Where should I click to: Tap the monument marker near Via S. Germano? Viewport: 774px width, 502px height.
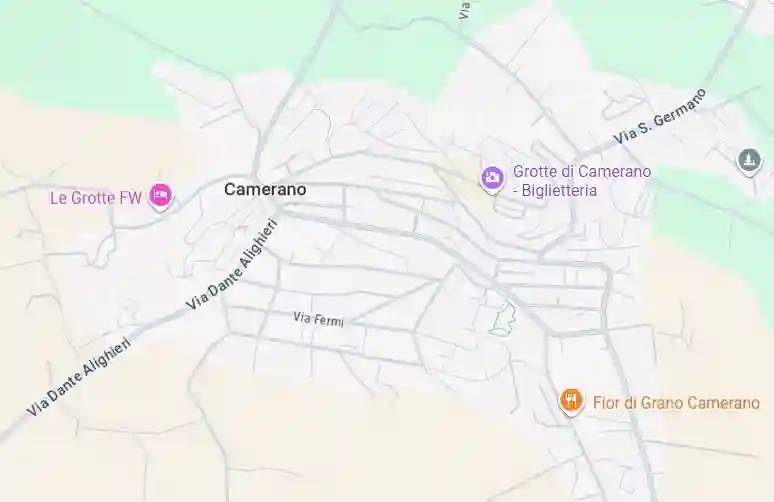749,160
